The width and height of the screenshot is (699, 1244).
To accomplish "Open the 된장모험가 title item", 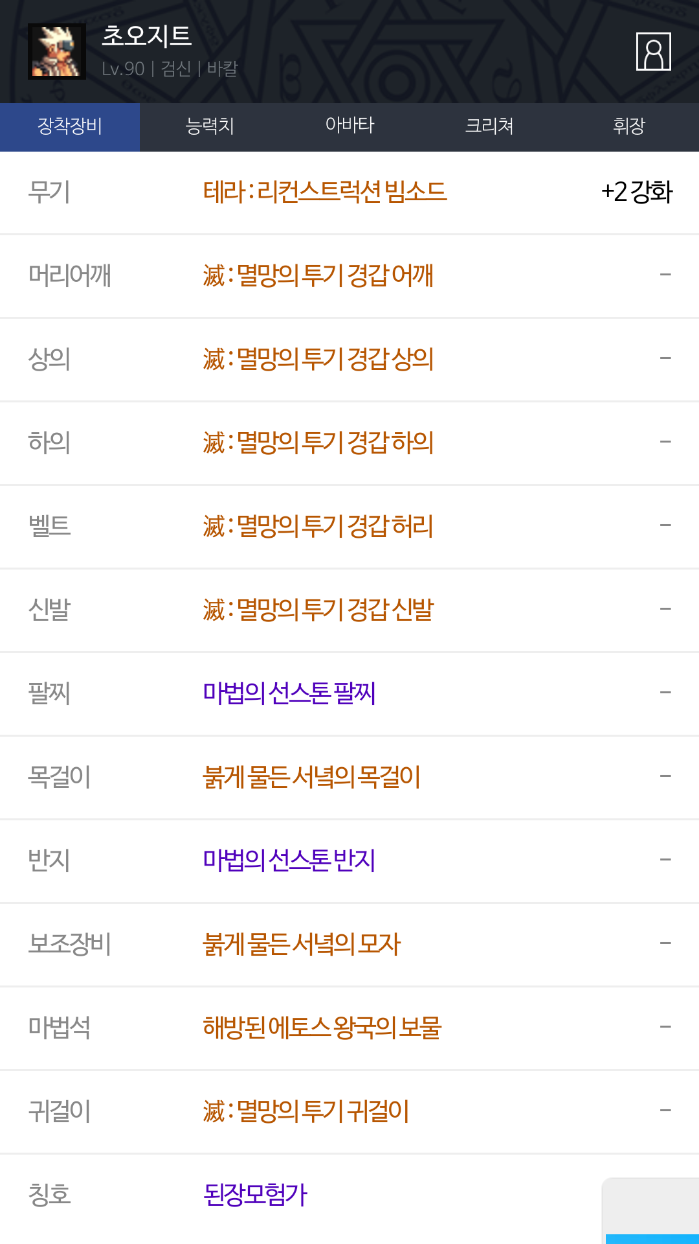I will click(x=255, y=1194).
